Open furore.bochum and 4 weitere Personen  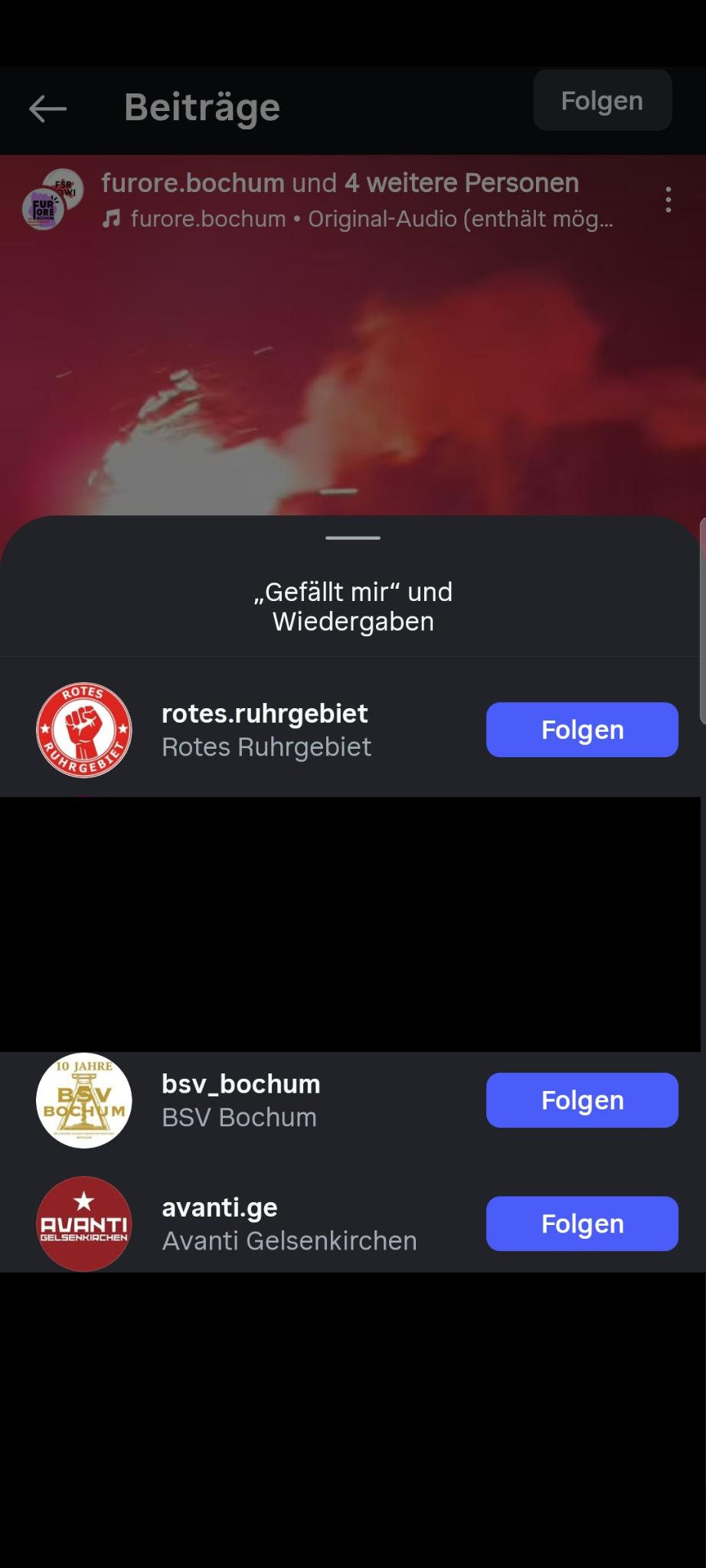coord(339,183)
